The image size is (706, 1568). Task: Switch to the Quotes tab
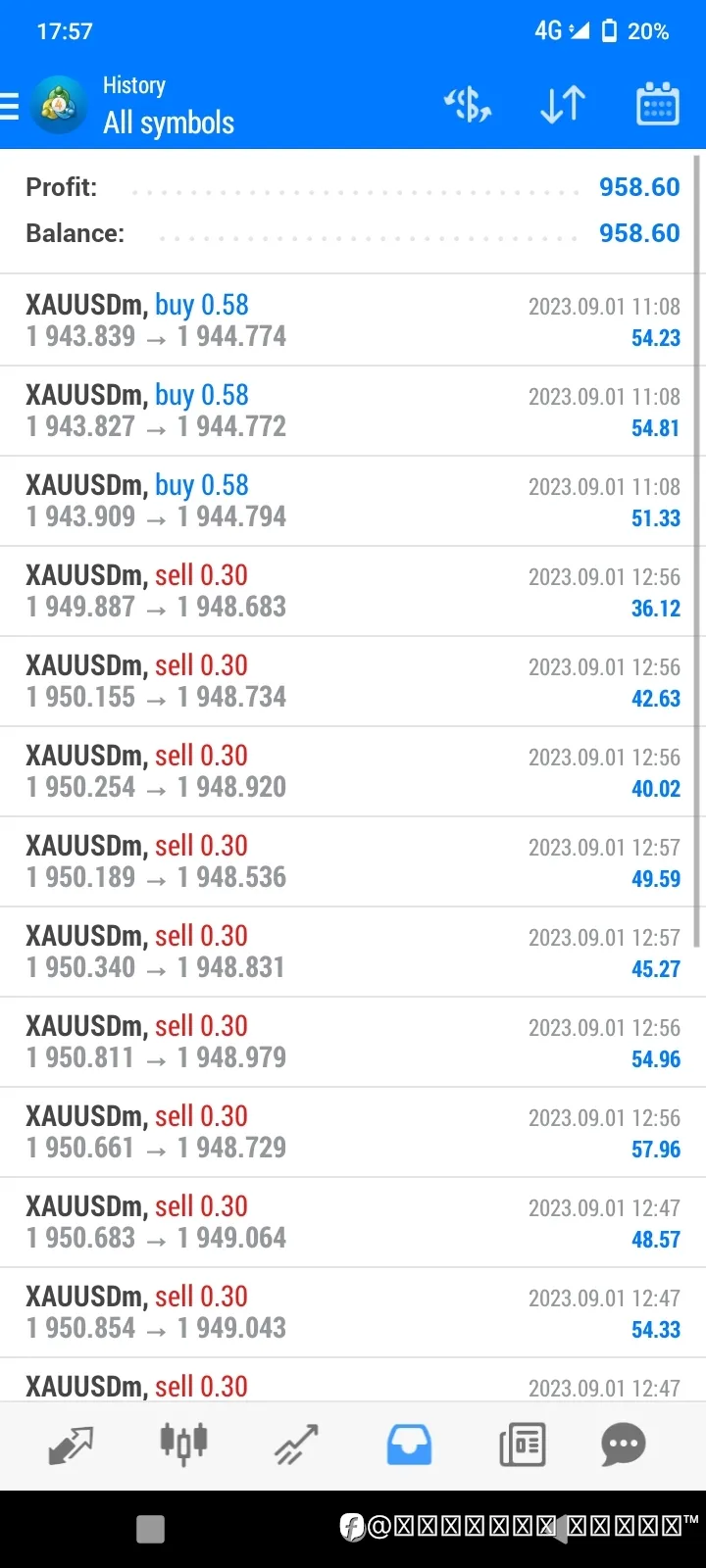(x=71, y=1445)
